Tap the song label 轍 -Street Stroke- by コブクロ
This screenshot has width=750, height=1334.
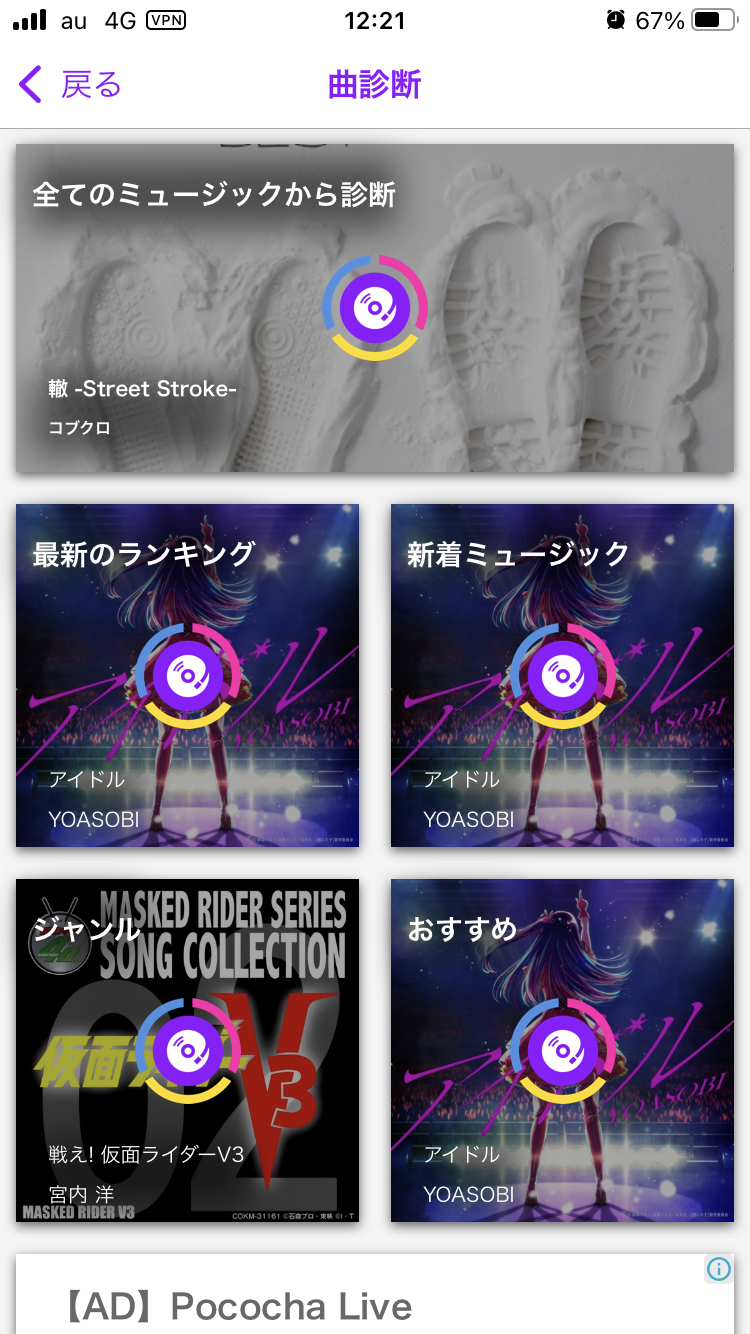click(141, 389)
